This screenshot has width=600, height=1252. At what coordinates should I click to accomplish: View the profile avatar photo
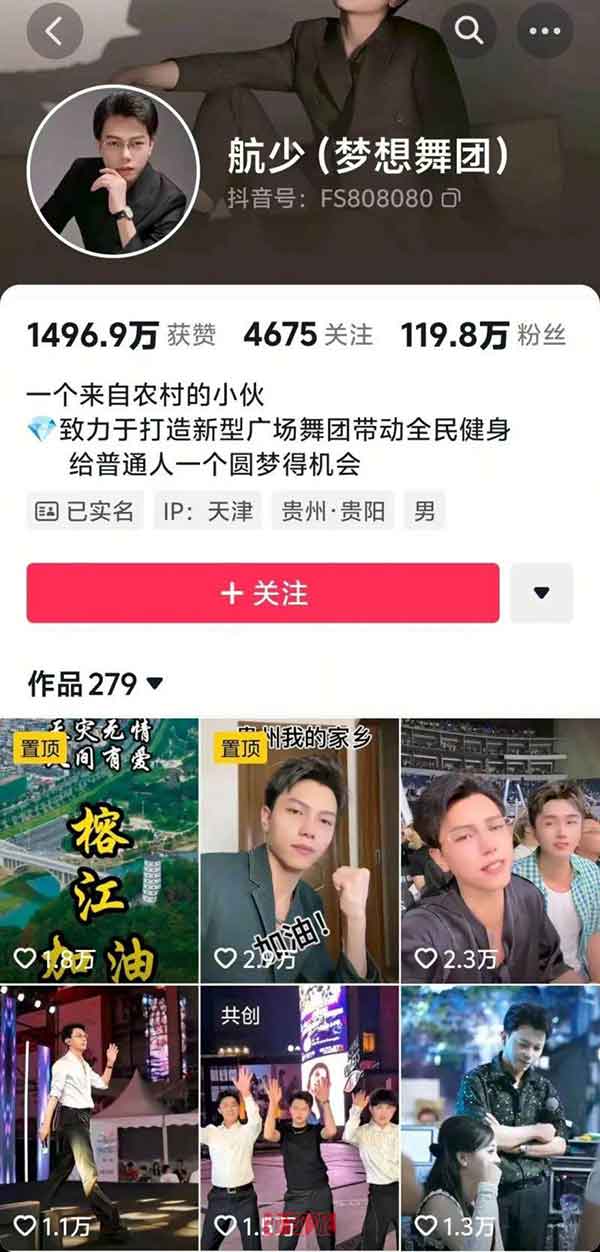pyautogui.click(x=112, y=158)
